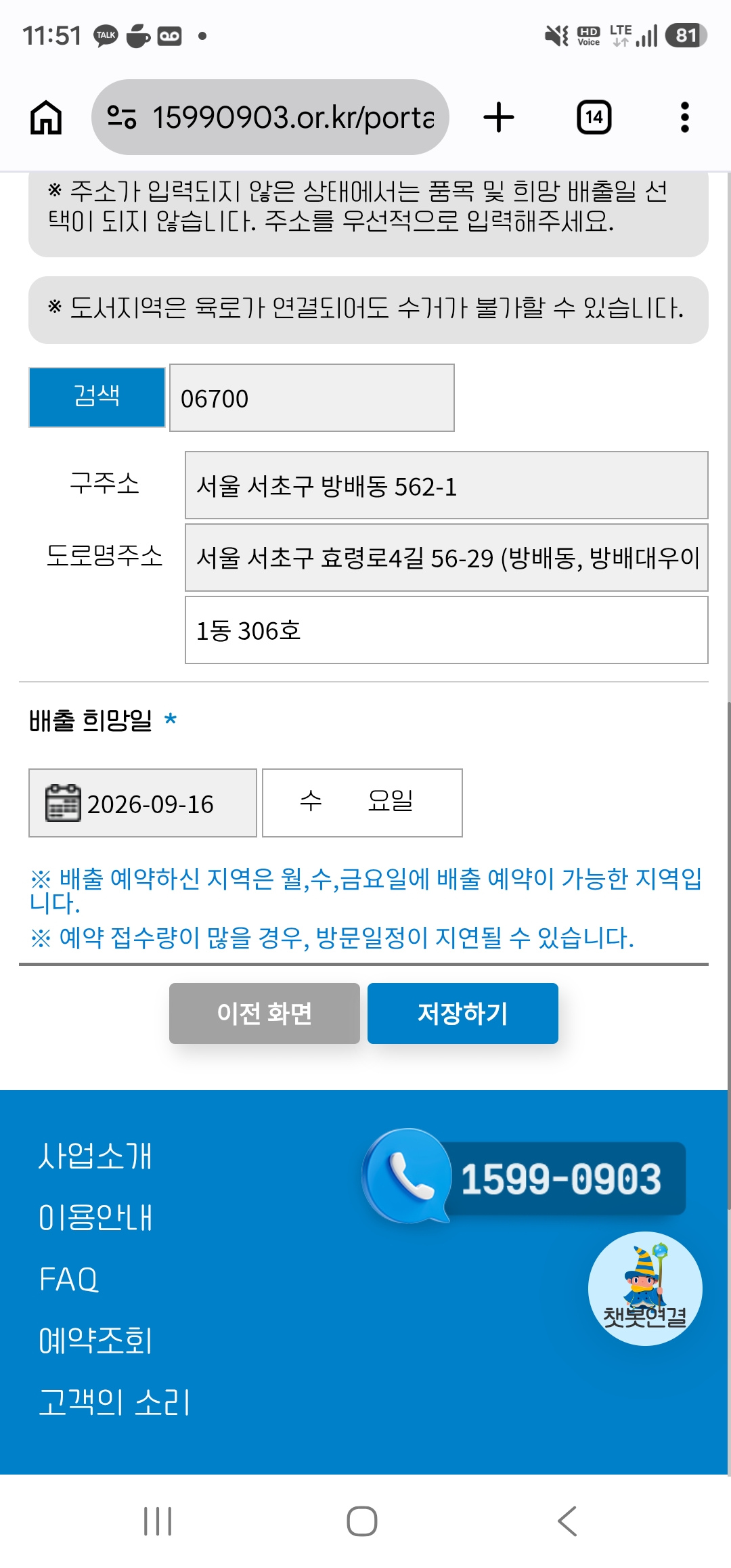This screenshot has width=731, height=1568.
Task: Edit the detailed address field 1동 306호
Action: click(447, 630)
